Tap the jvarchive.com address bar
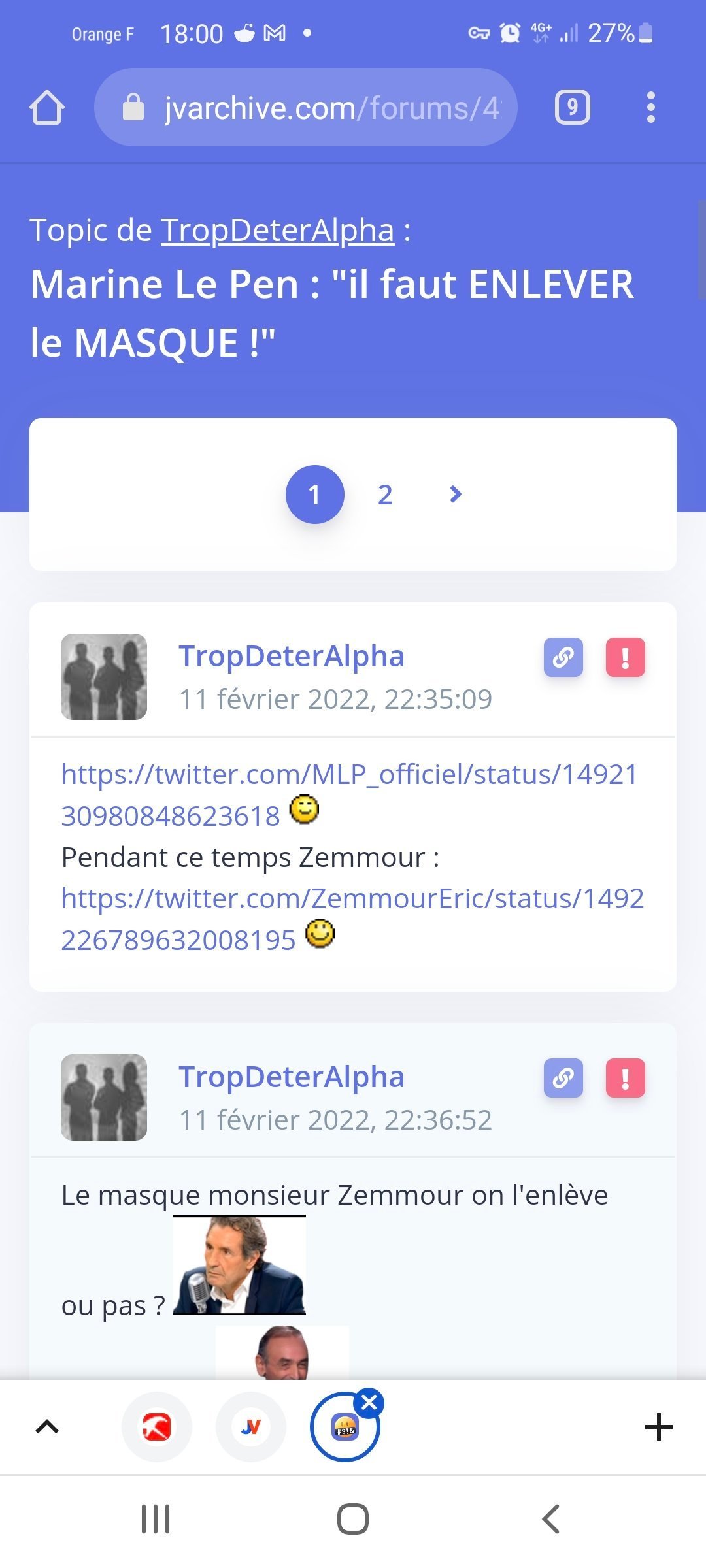 306,107
